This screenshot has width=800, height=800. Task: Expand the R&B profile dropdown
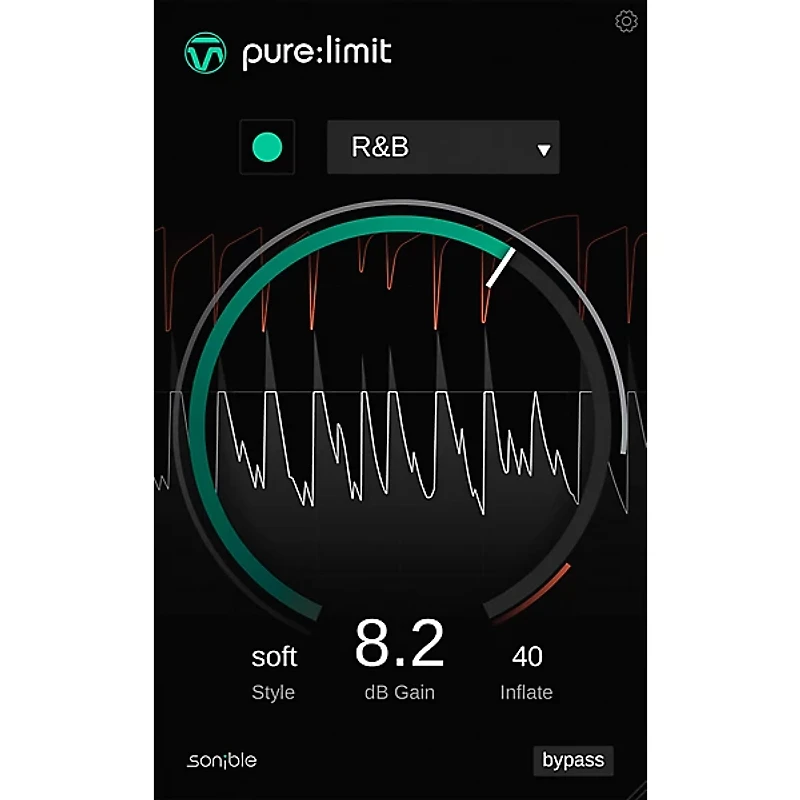tap(443, 148)
